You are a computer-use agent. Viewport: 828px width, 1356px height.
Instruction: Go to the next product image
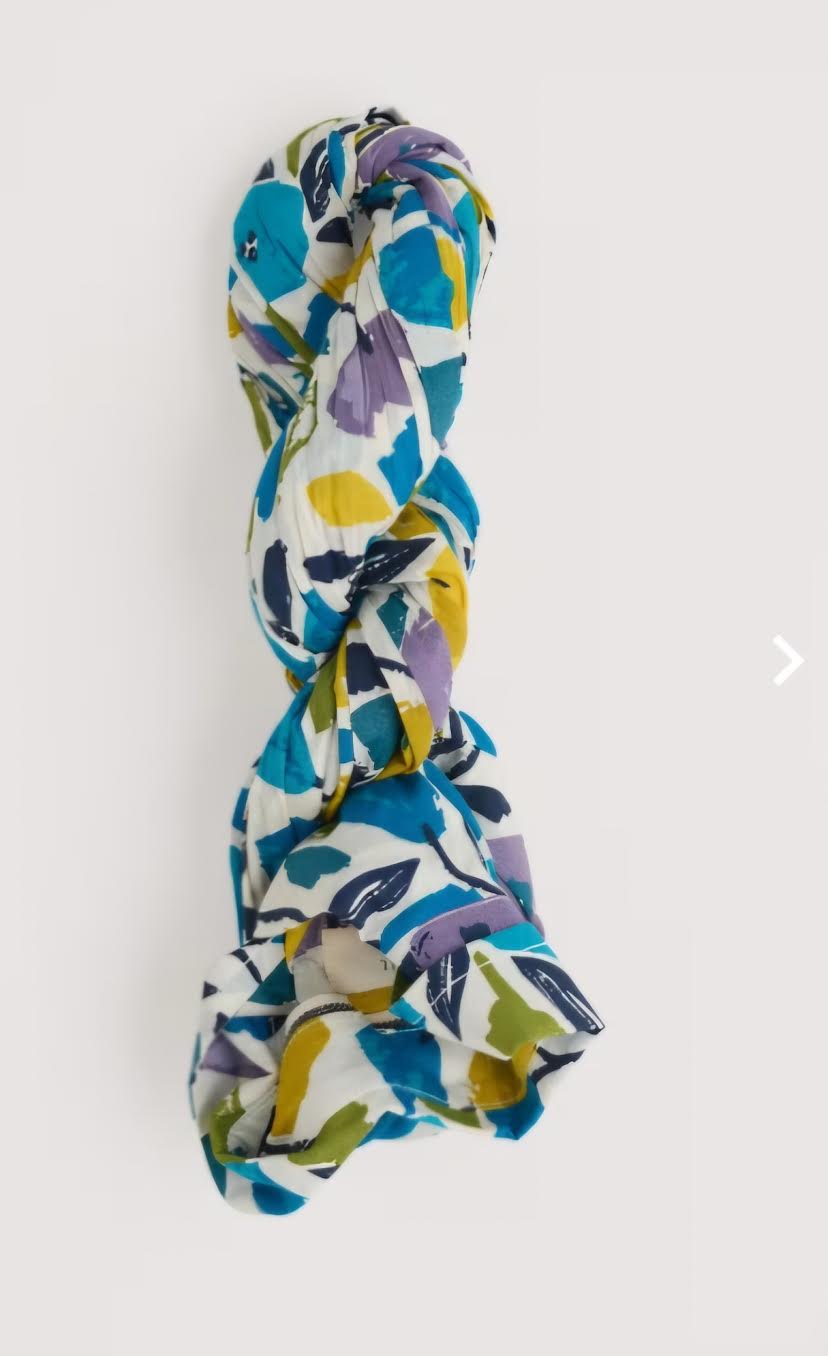pyautogui.click(x=788, y=660)
